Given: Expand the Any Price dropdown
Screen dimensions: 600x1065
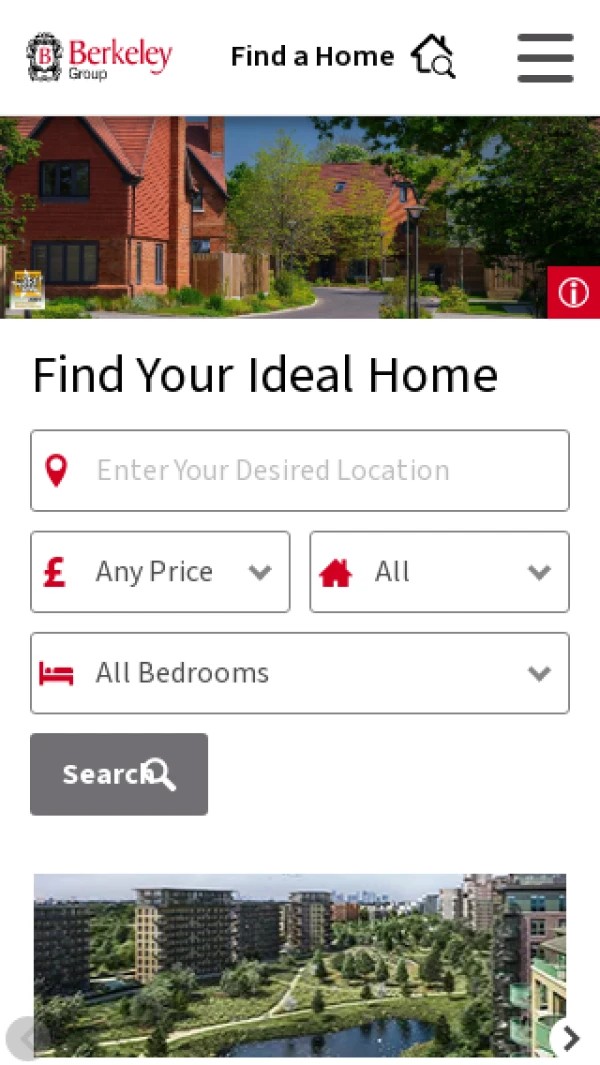Looking at the screenshot, I should click(x=160, y=572).
